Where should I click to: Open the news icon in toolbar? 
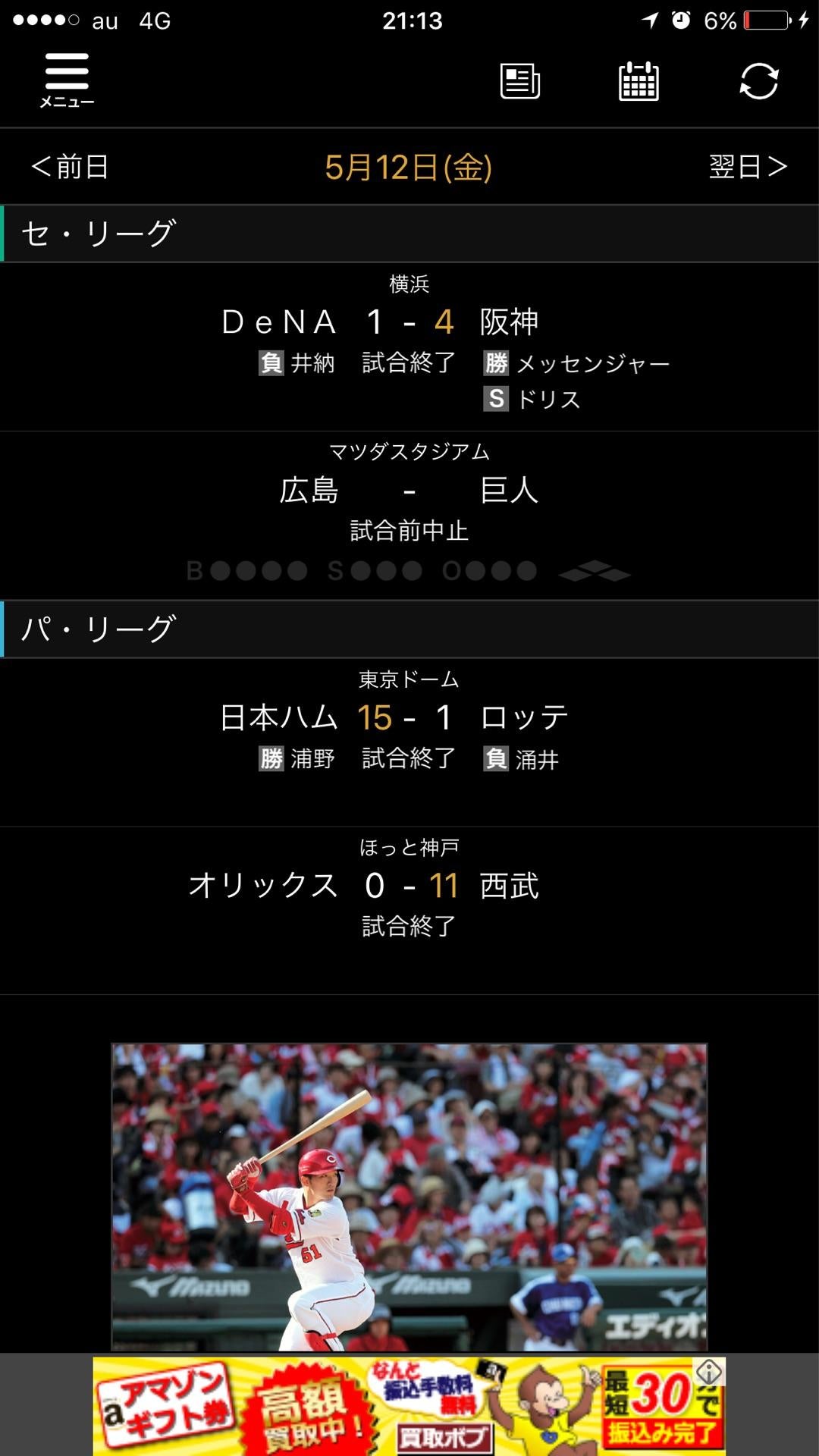pos(520,81)
